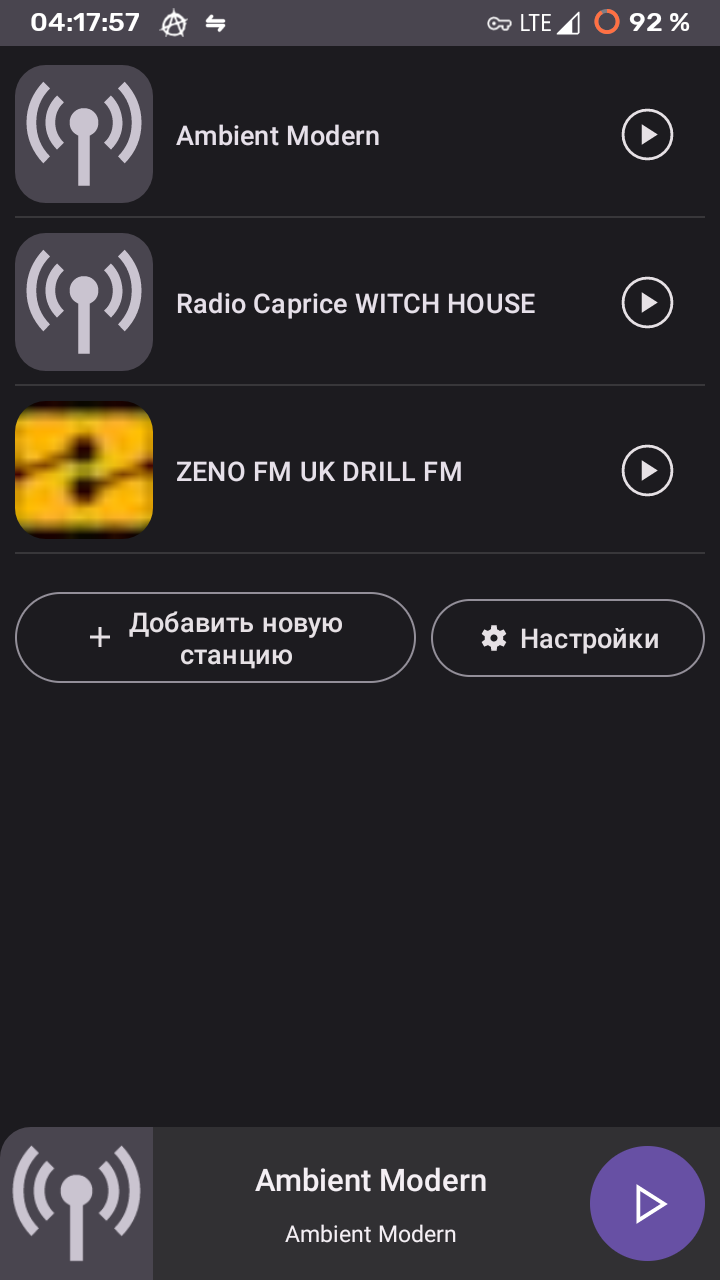
Task: Hit the purple play button in the player bar
Action: coord(647,1204)
